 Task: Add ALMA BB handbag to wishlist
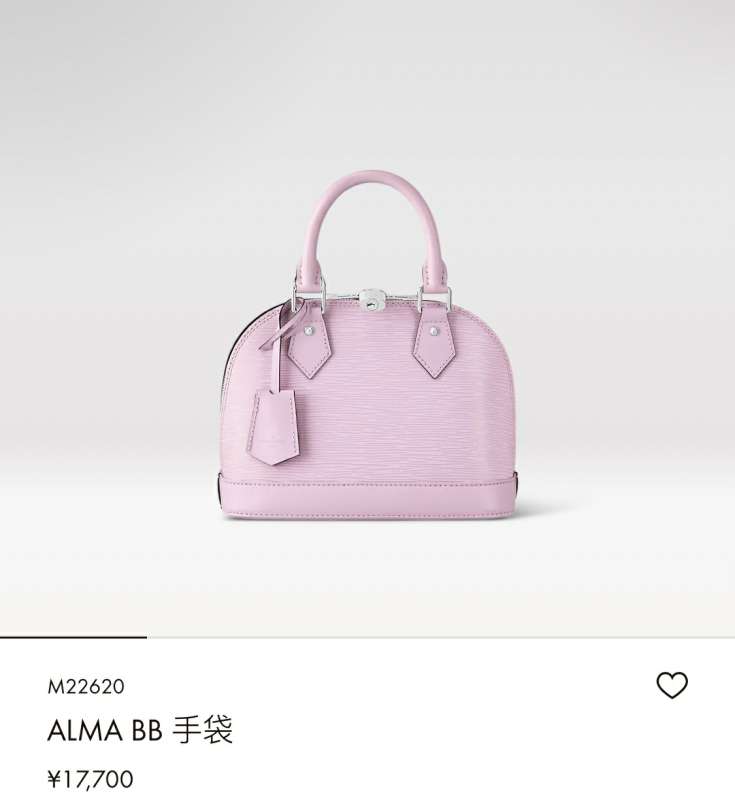(x=672, y=685)
